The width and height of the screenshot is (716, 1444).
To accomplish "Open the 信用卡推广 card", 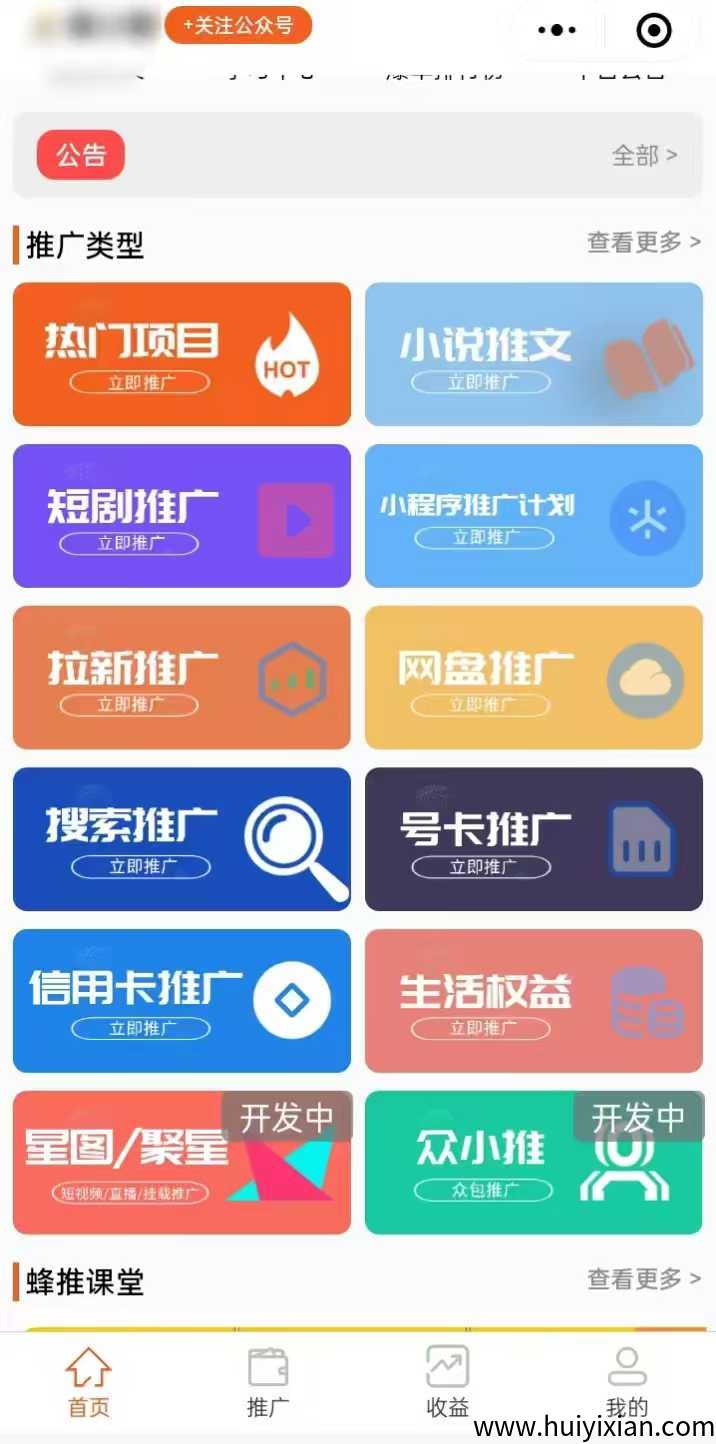I will [x=182, y=1001].
